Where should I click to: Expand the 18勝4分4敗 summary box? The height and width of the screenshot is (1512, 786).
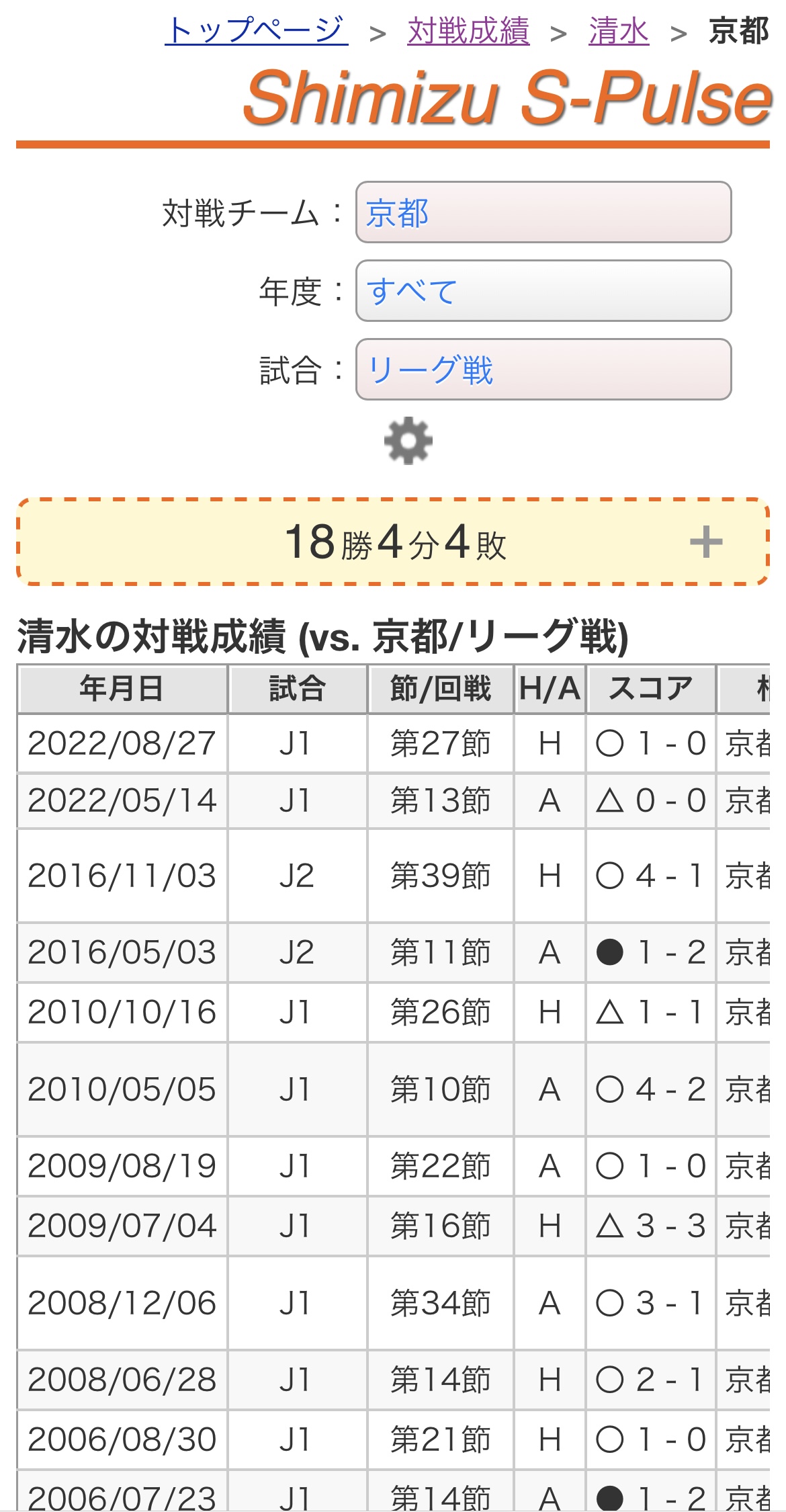point(393,542)
